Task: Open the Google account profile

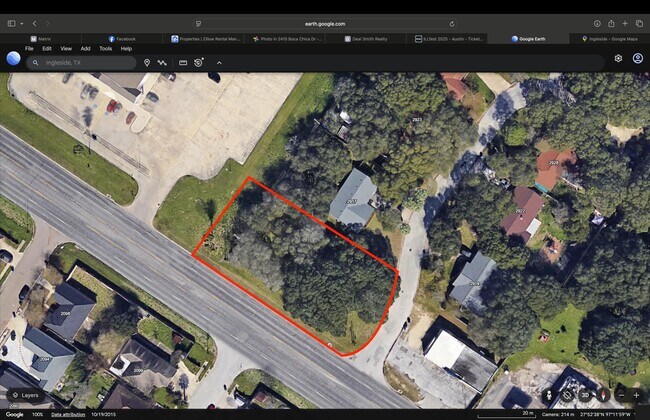Action: click(638, 58)
